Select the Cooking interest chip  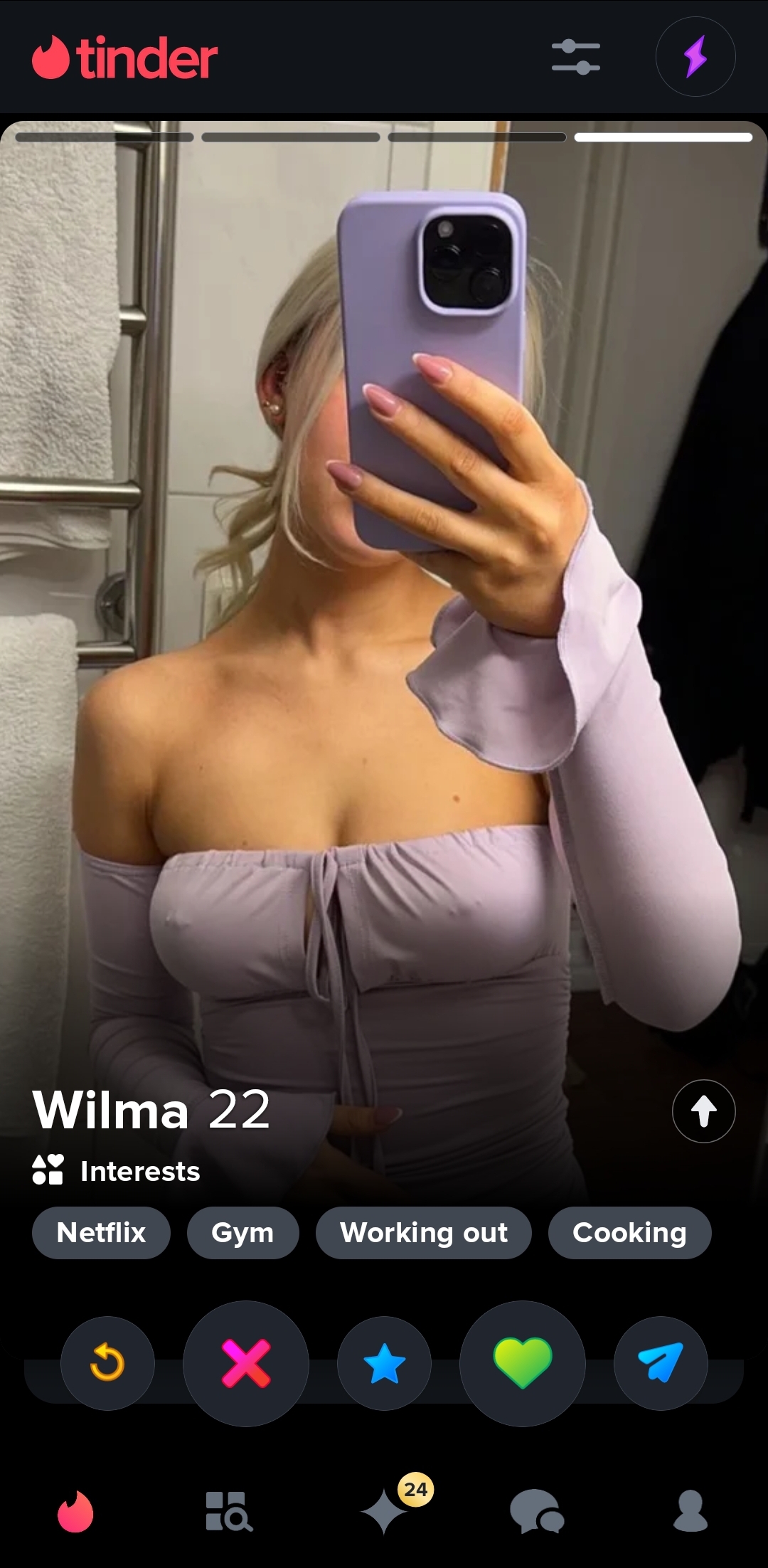point(629,1232)
